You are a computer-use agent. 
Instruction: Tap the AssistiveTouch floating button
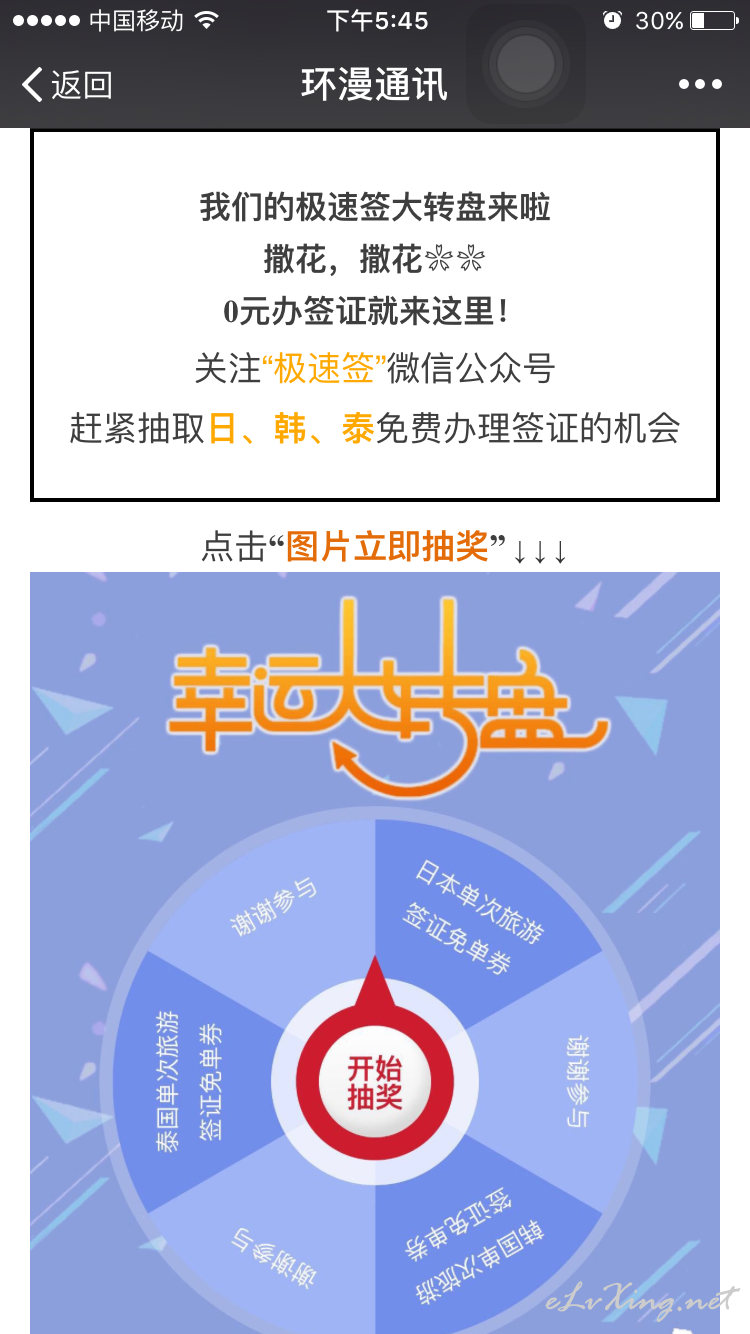[x=526, y=65]
